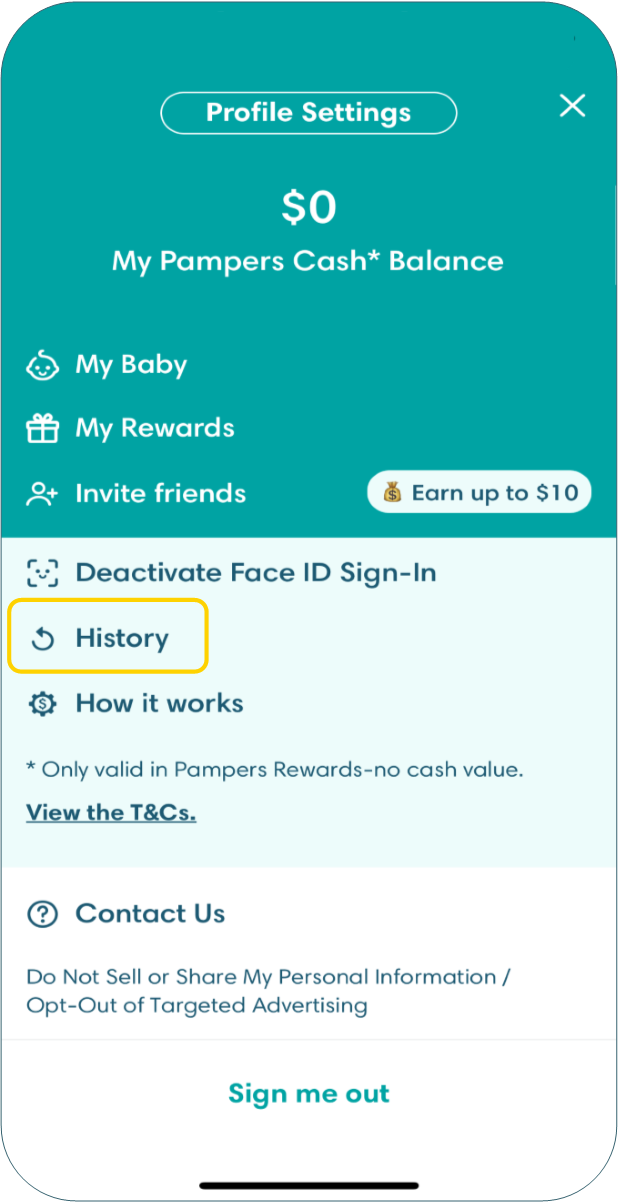The height and width of the screenshot is (1202, 618).
Task: Open Contact Us
Action: point(149,913)
